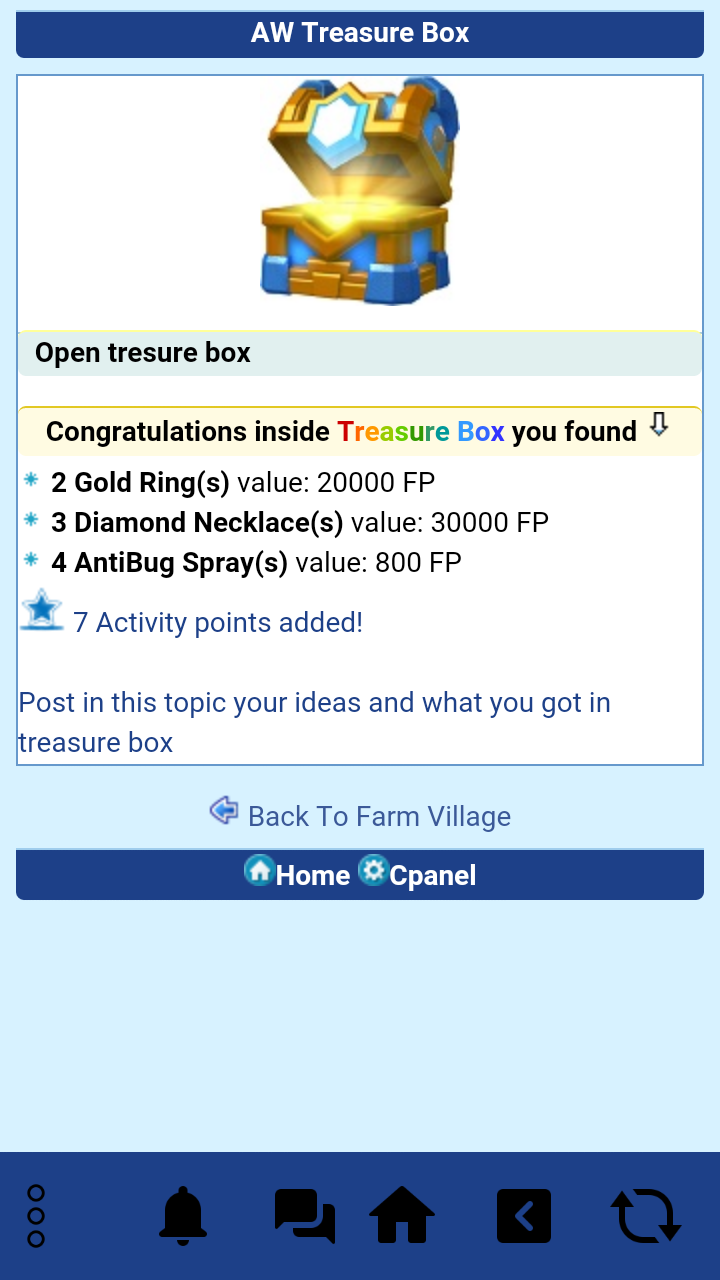Go to home via bottom bar
Image resolution: width=720 pixels, height=1280 pixels.
pos(402,1216)
